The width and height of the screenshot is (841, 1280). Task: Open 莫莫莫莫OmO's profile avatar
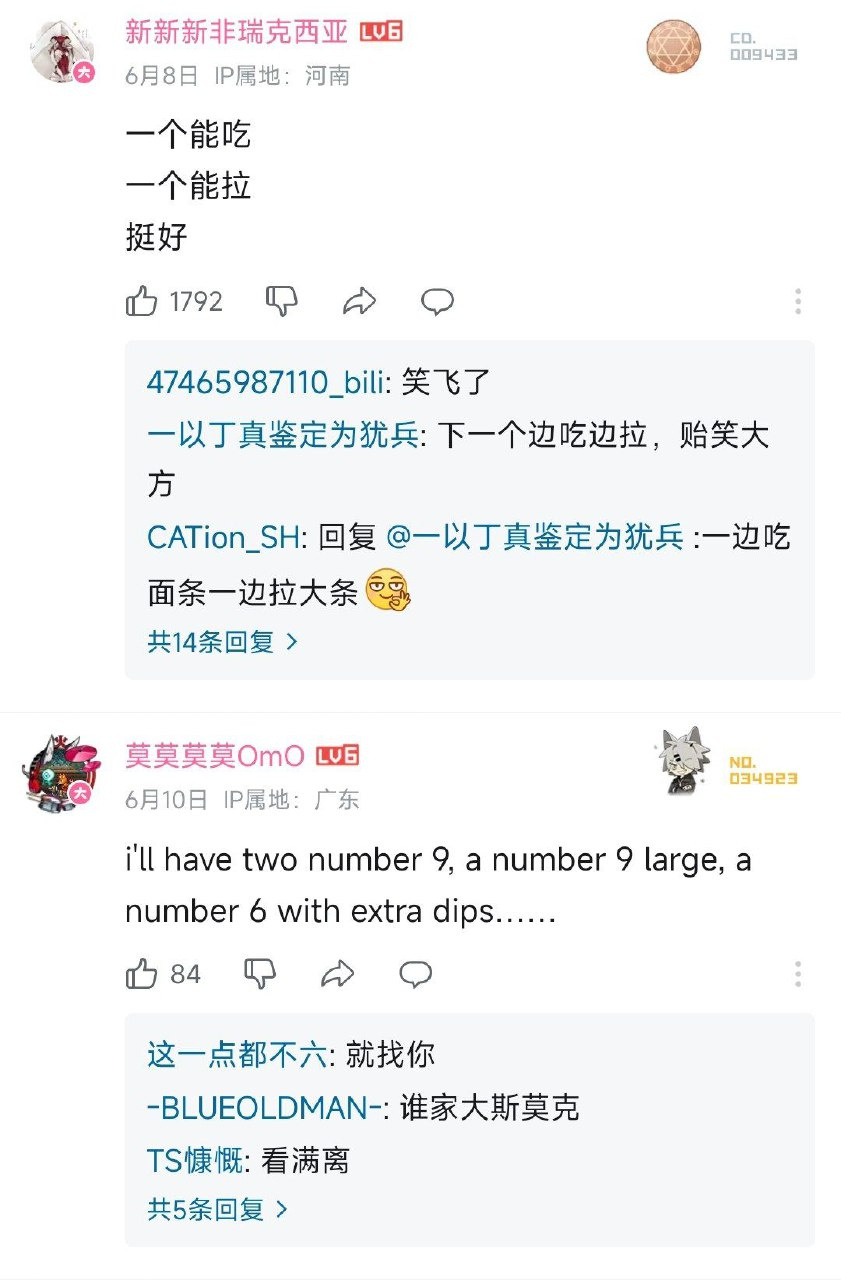coord(60,772)
